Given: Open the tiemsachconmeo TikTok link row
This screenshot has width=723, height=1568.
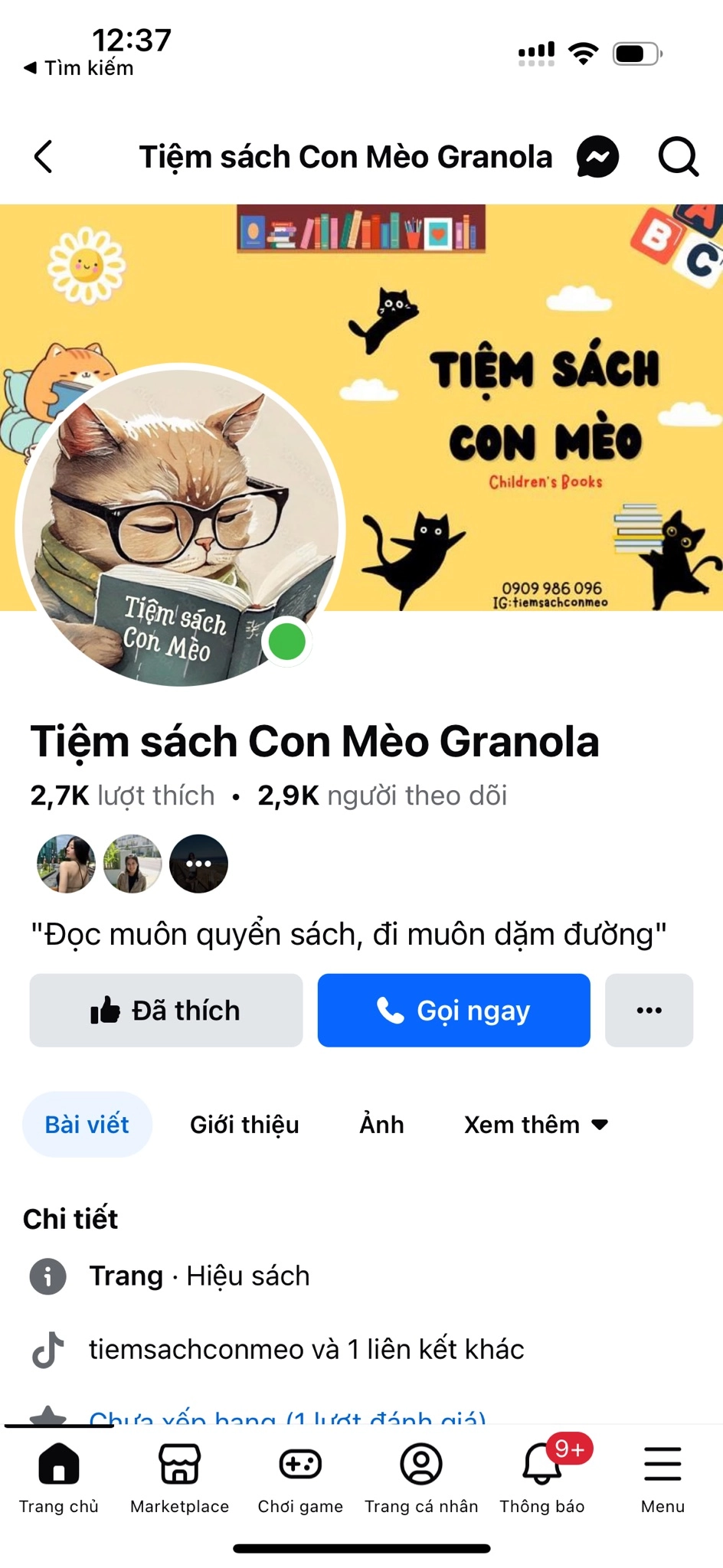Looking at the screenshot, I should 306,1349.
